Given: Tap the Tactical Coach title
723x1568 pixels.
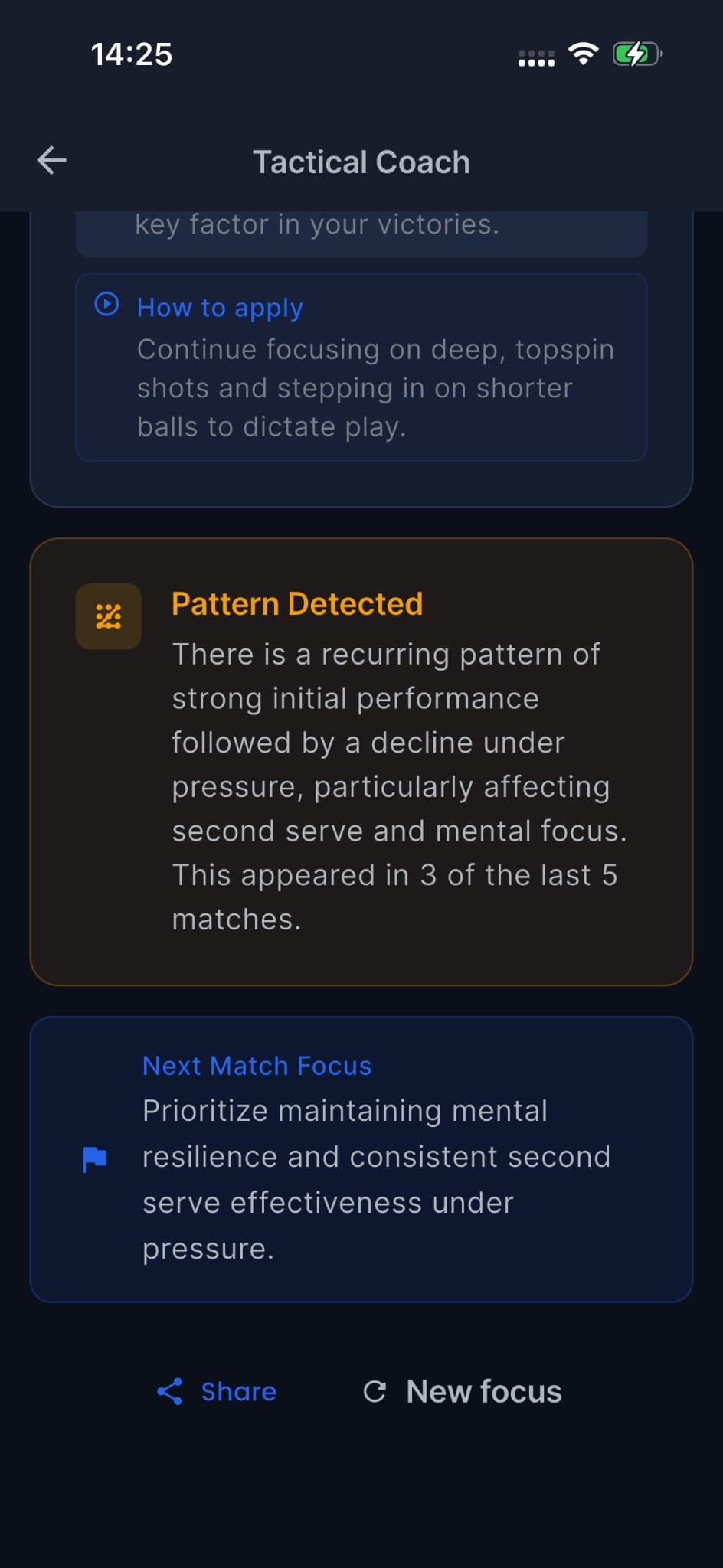Looking at the screenshot, I should point(361,162).
